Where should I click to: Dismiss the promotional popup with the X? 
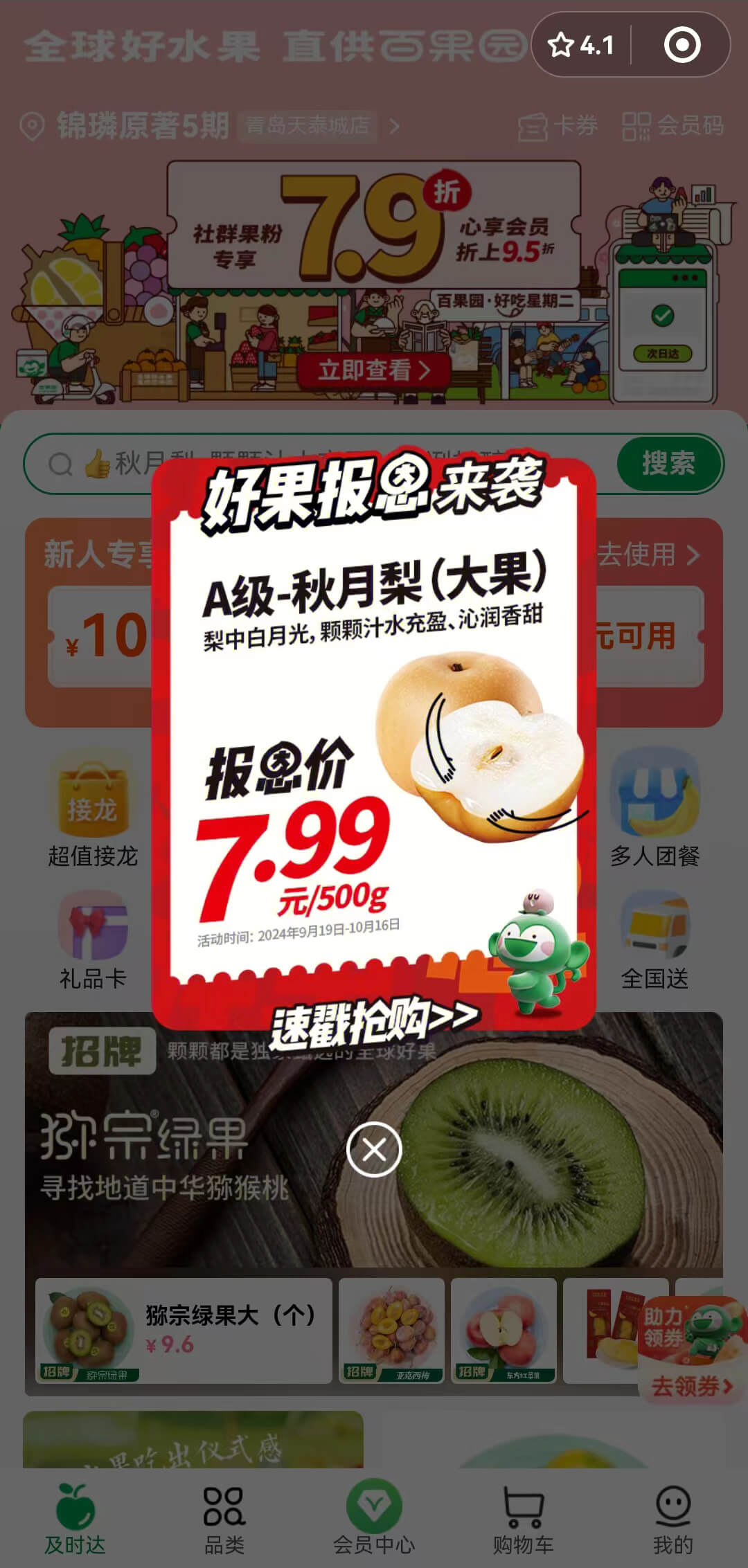[x=374, y=1149]
